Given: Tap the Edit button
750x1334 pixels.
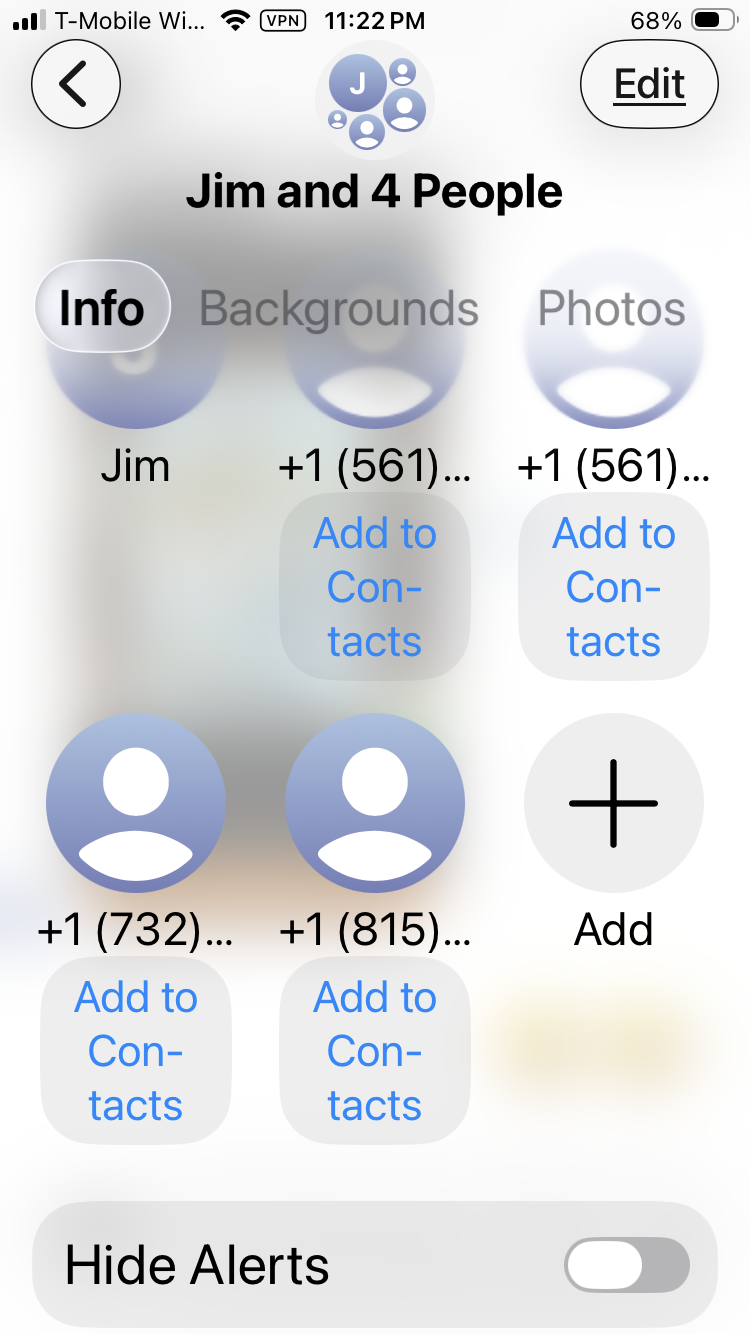Looking at the screenshot, I should [649, 85].
